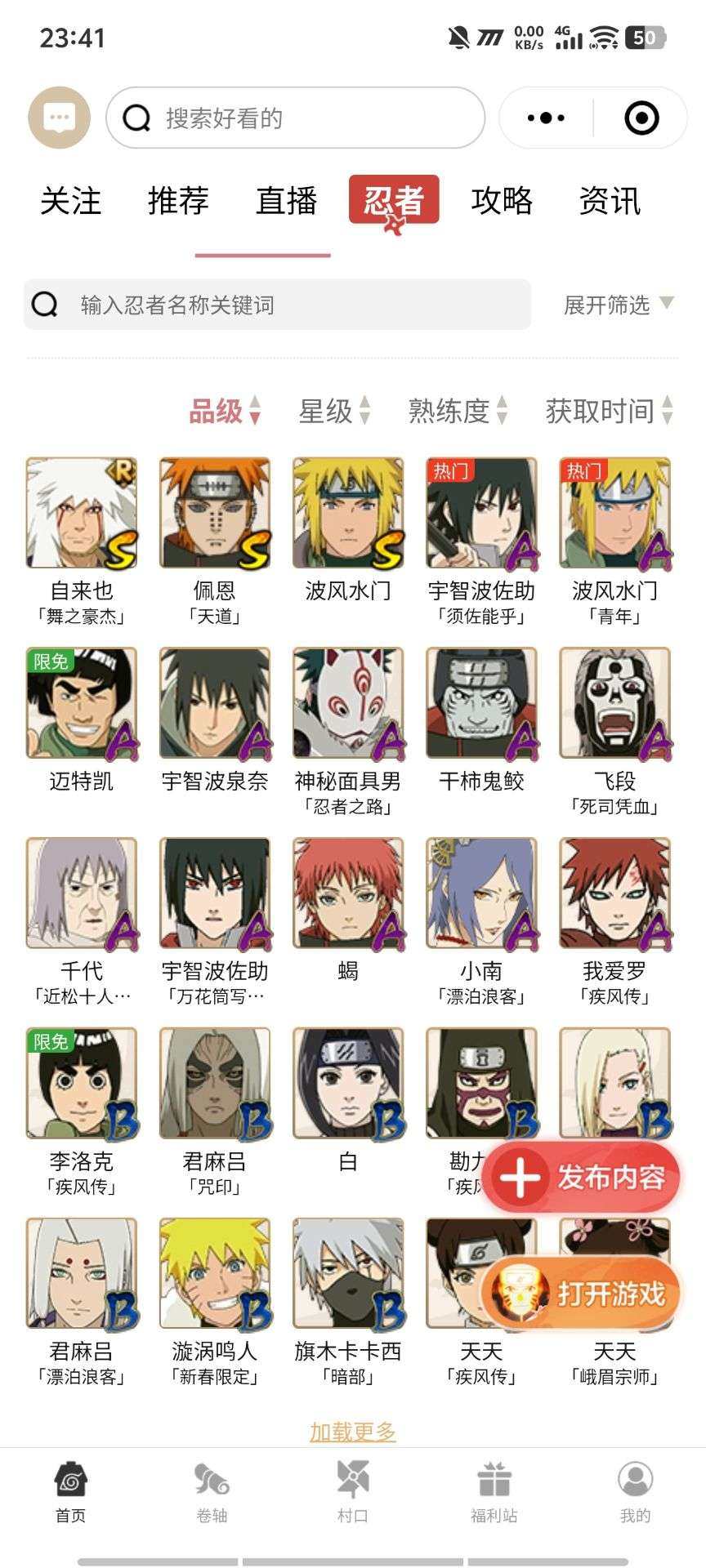The width and height of the screenshot is (706, 1568).
Task: Toggle 获取时间 sorting arrows
Action: coord(605,411)
